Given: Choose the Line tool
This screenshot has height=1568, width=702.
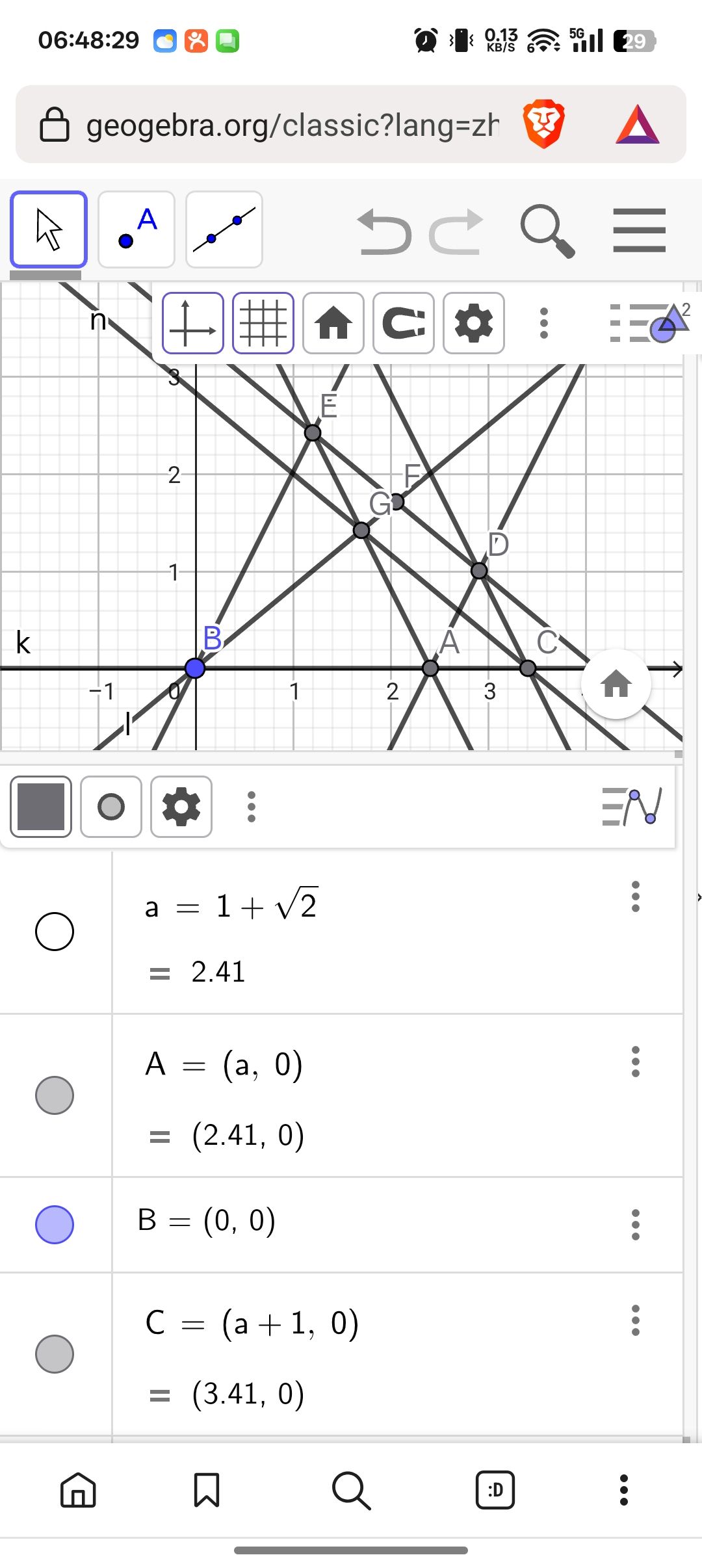Looking at the screenshot, I should coord(224,229).
